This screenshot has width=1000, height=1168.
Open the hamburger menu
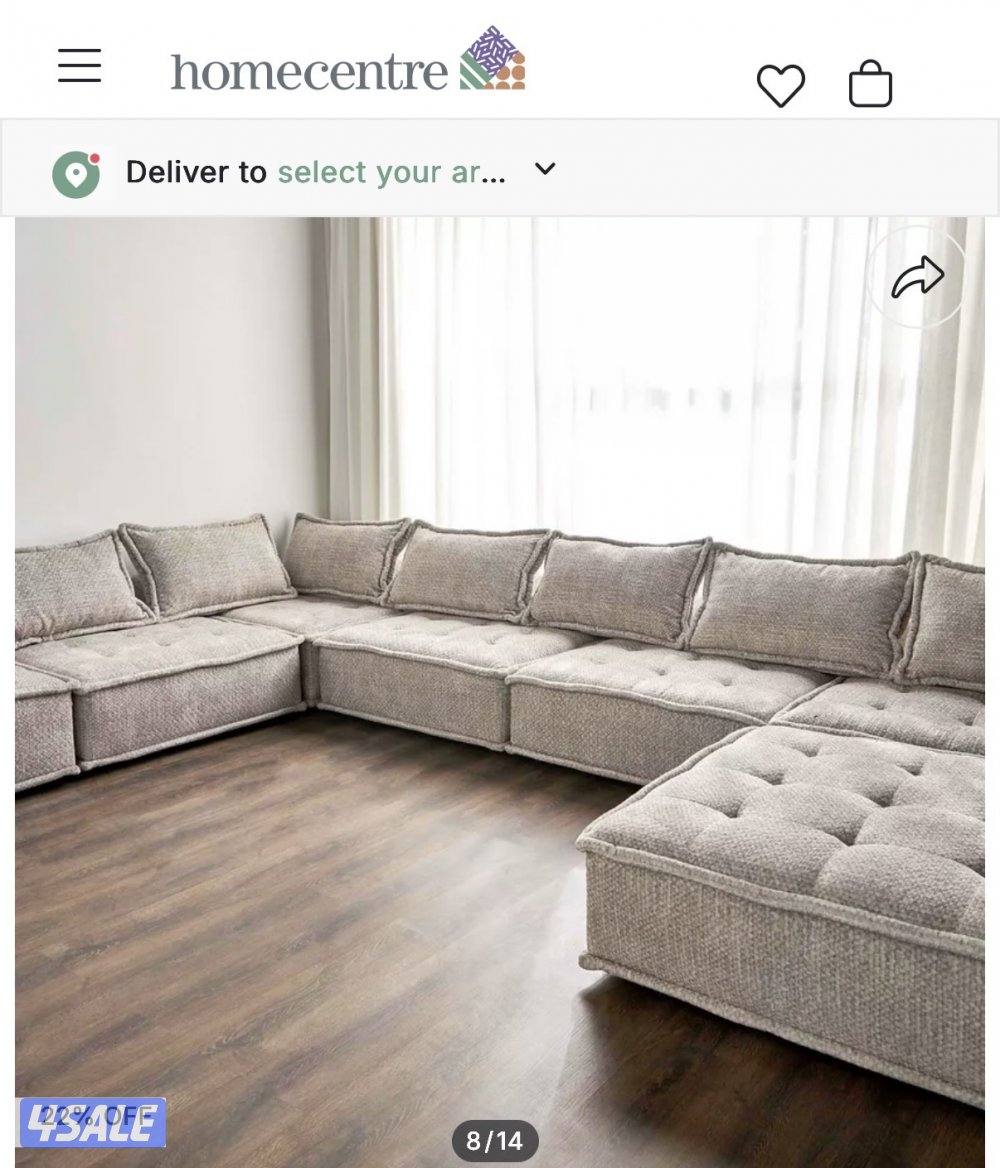pyautogui.click(x=79, y=66)
